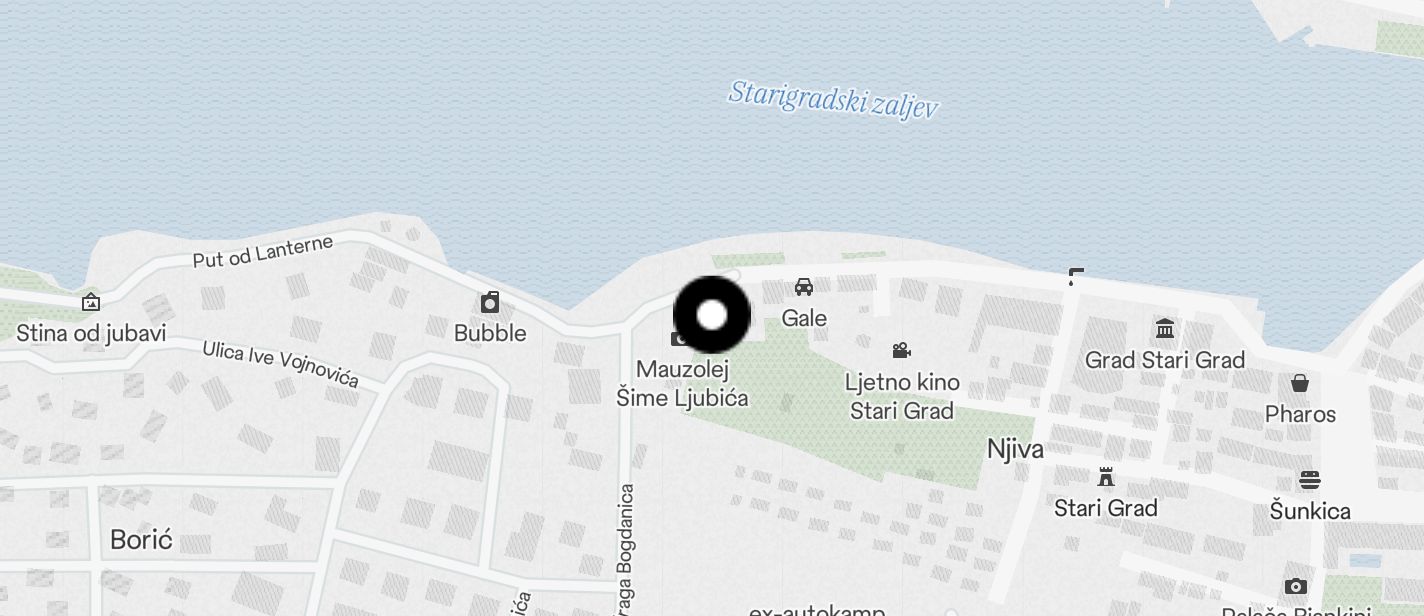1424x616 pixels.
Task: Open the Bubble place marker
Action: pos(490,302)
